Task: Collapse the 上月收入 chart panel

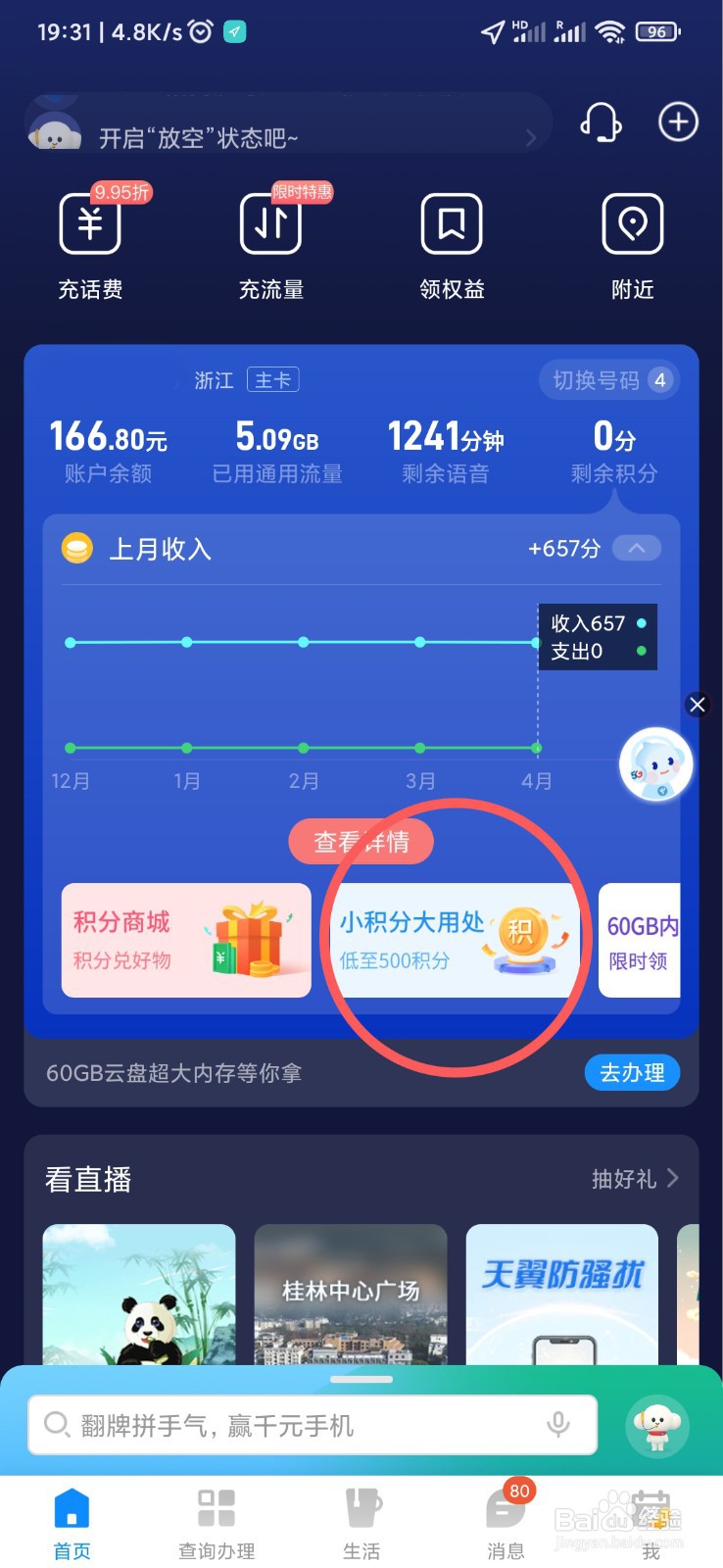Action: point(636,549)
